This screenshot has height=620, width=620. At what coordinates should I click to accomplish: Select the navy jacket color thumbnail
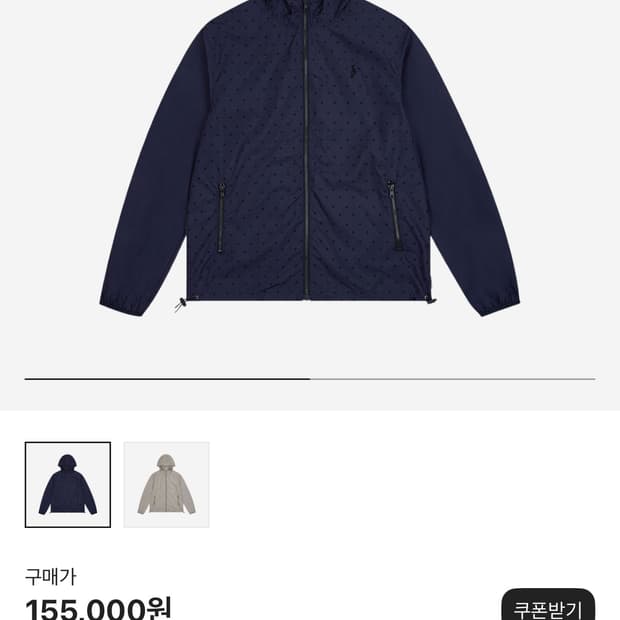(x=68, y=484)
